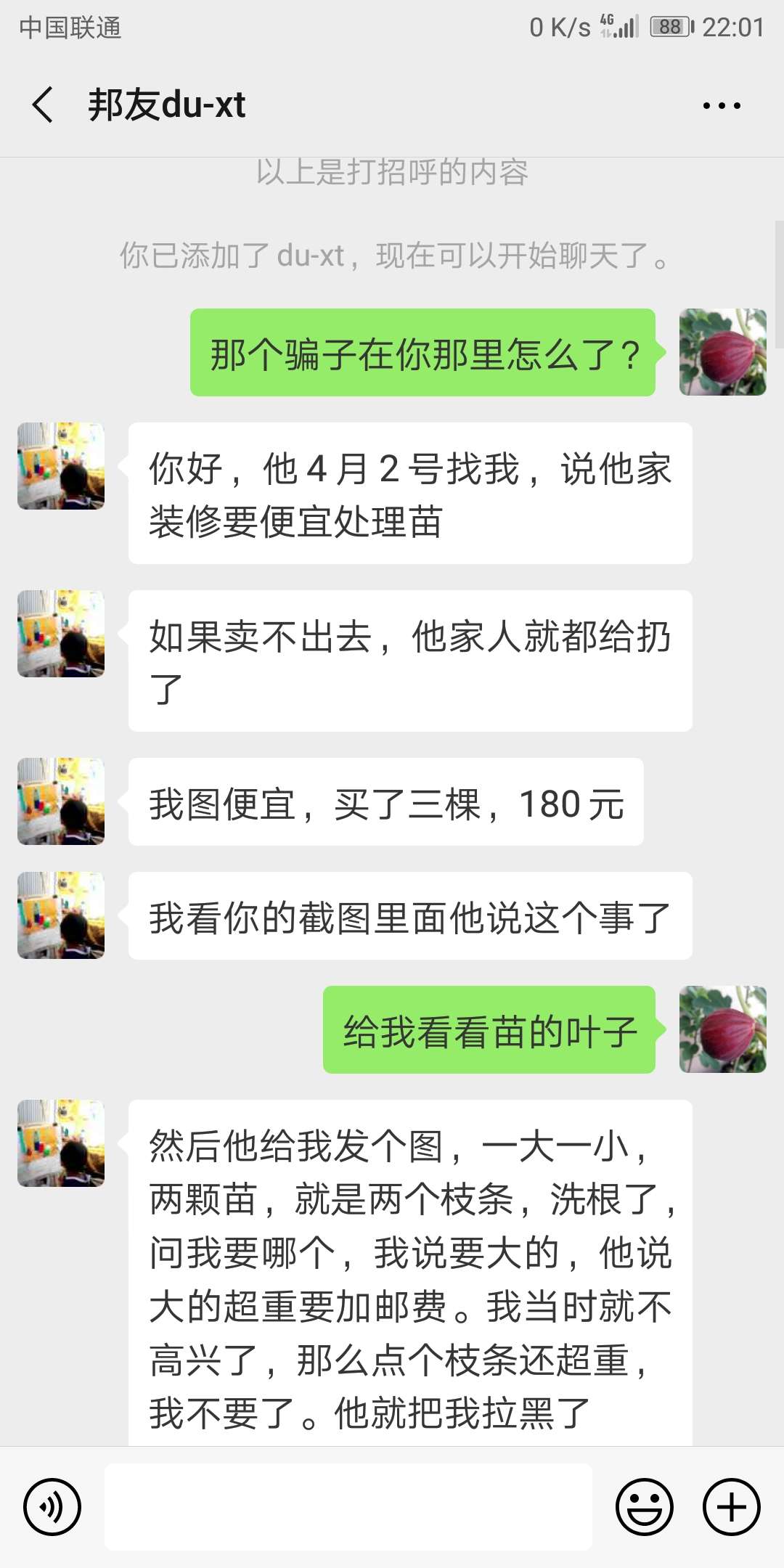Switch to voice message input
784x1568 pixels.
pos(52,1506)
